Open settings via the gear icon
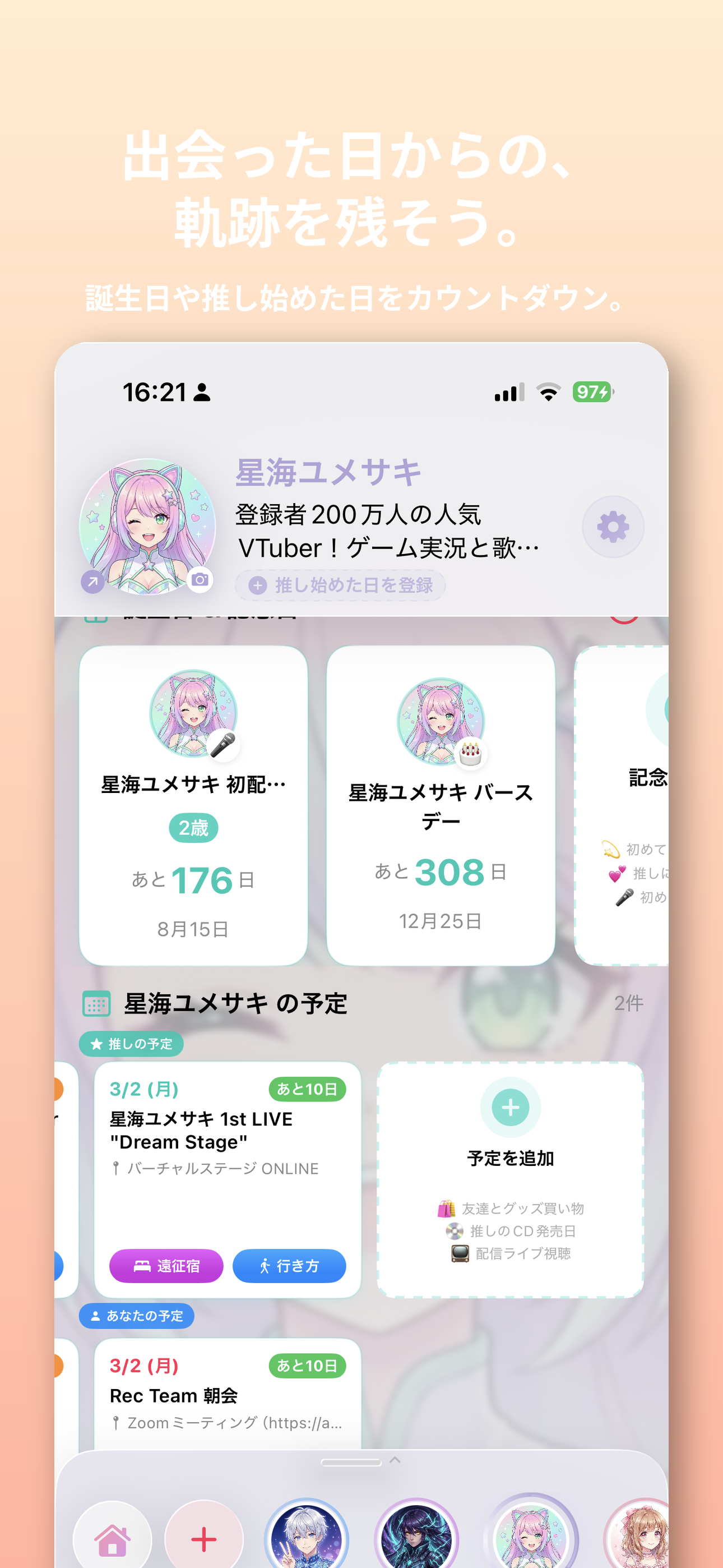The height and width of the screenshot is (1568, 723). (x=613, y=525)
